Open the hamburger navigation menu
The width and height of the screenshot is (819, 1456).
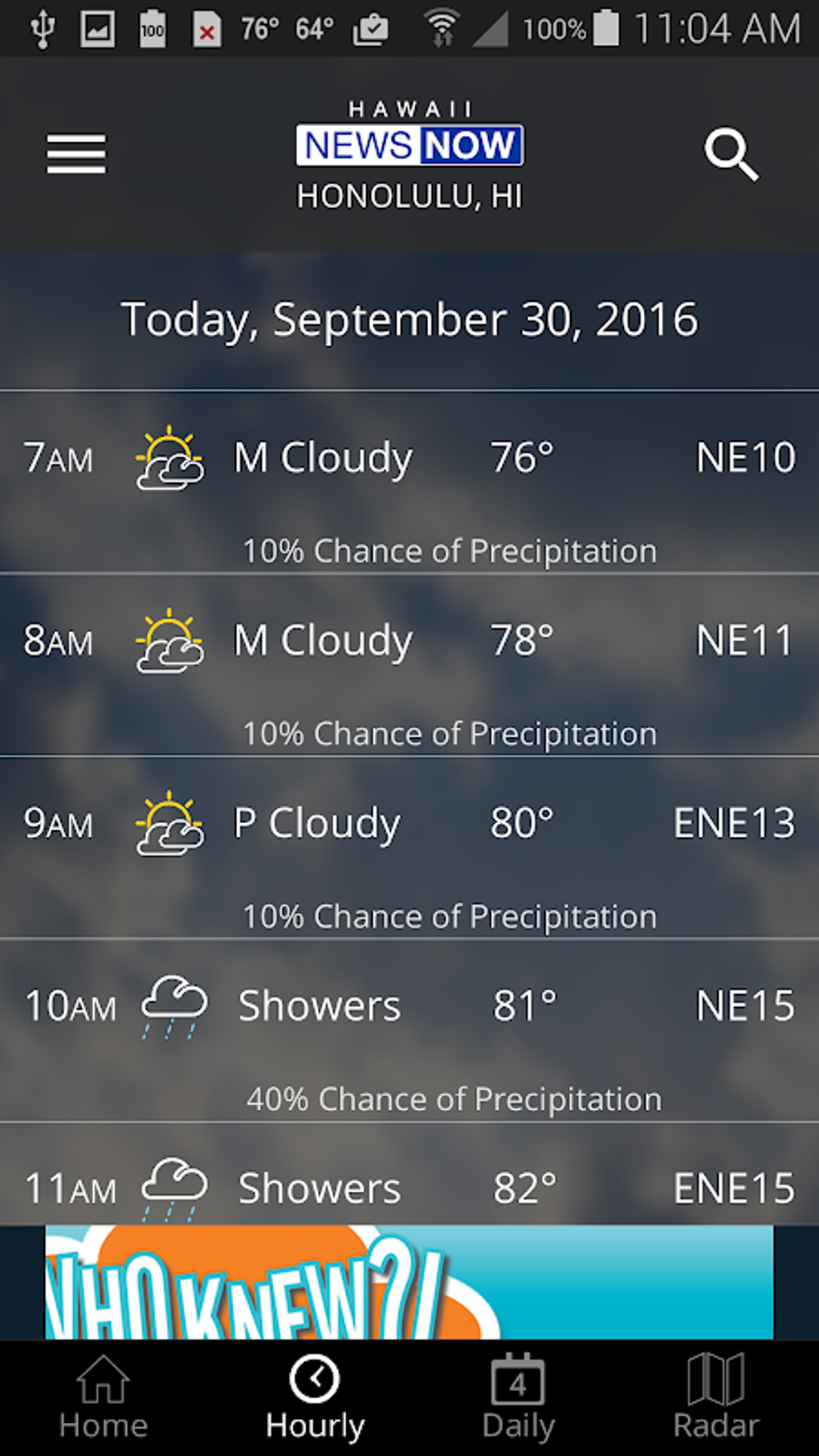tap(76, 153)
